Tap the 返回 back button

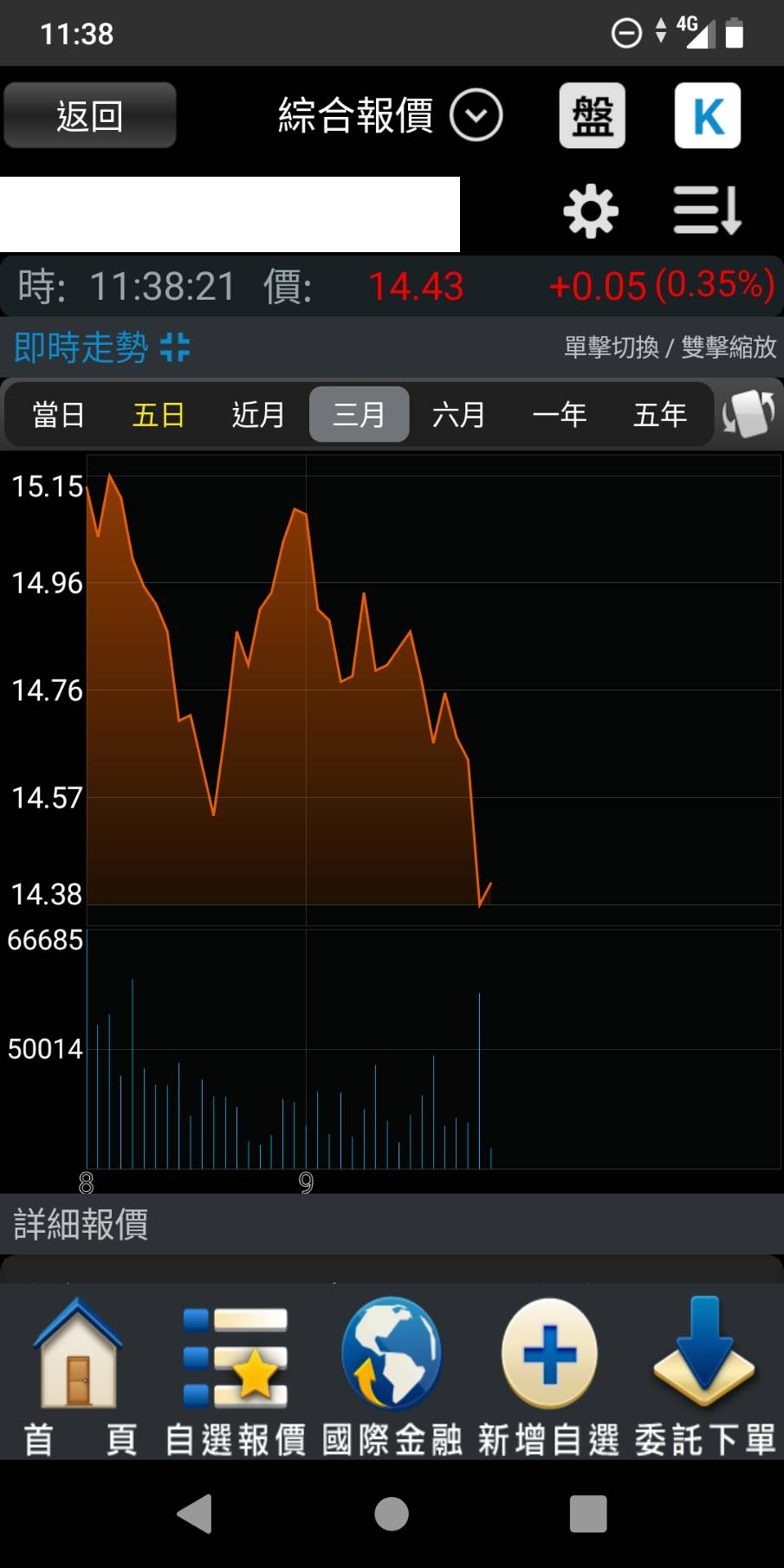point(90,115)
